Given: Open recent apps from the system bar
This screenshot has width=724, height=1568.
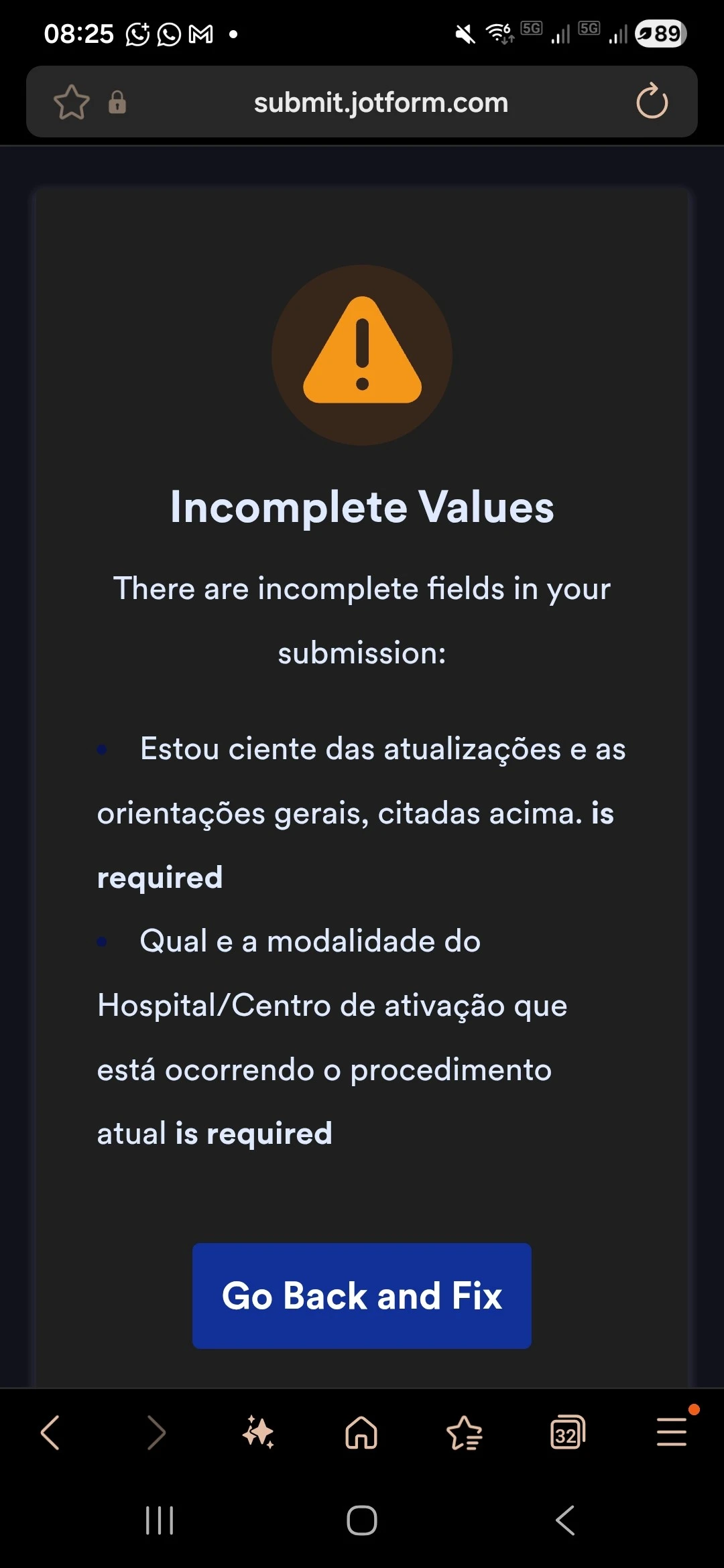Looking at the screenshot, I should 160,1520.
